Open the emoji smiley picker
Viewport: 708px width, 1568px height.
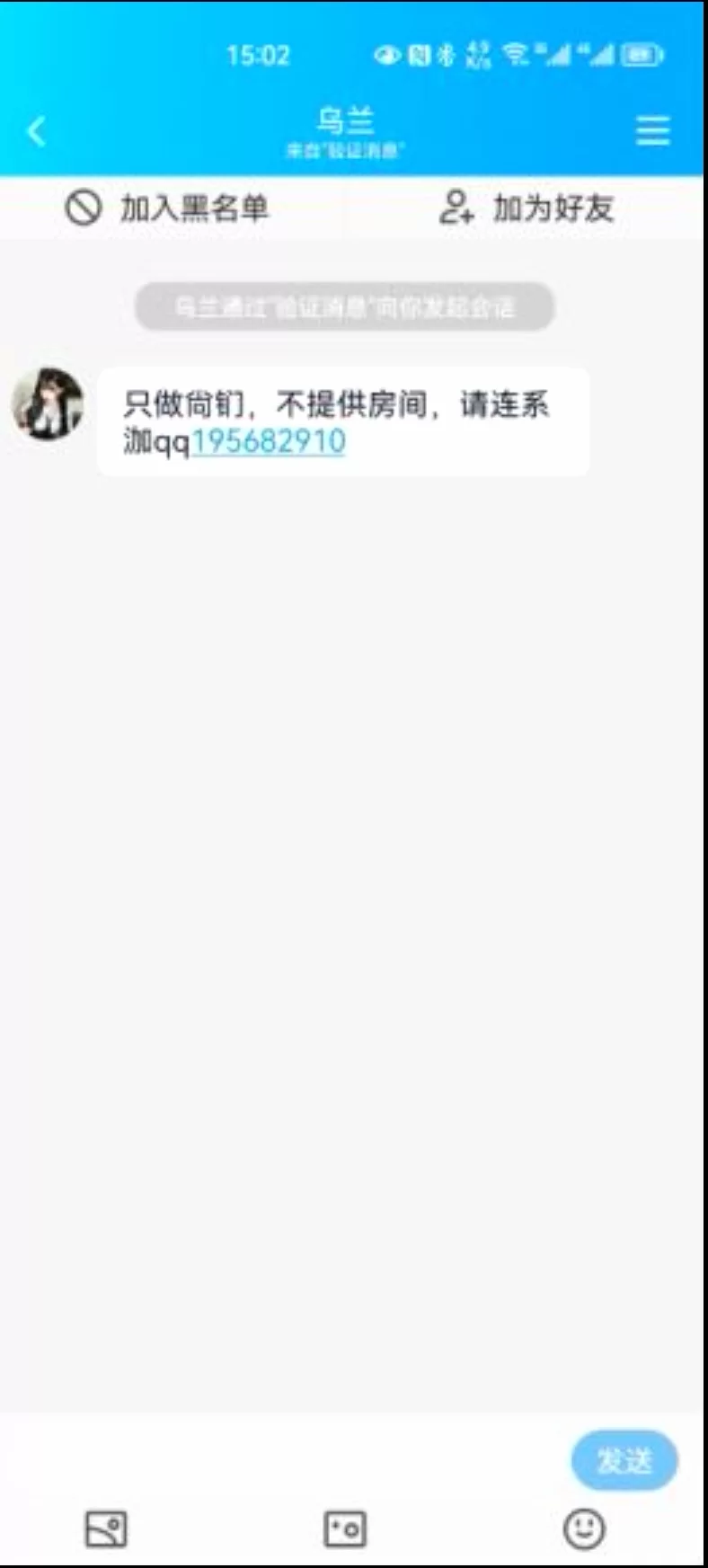pyautogui.click(x=584, y=1528)
